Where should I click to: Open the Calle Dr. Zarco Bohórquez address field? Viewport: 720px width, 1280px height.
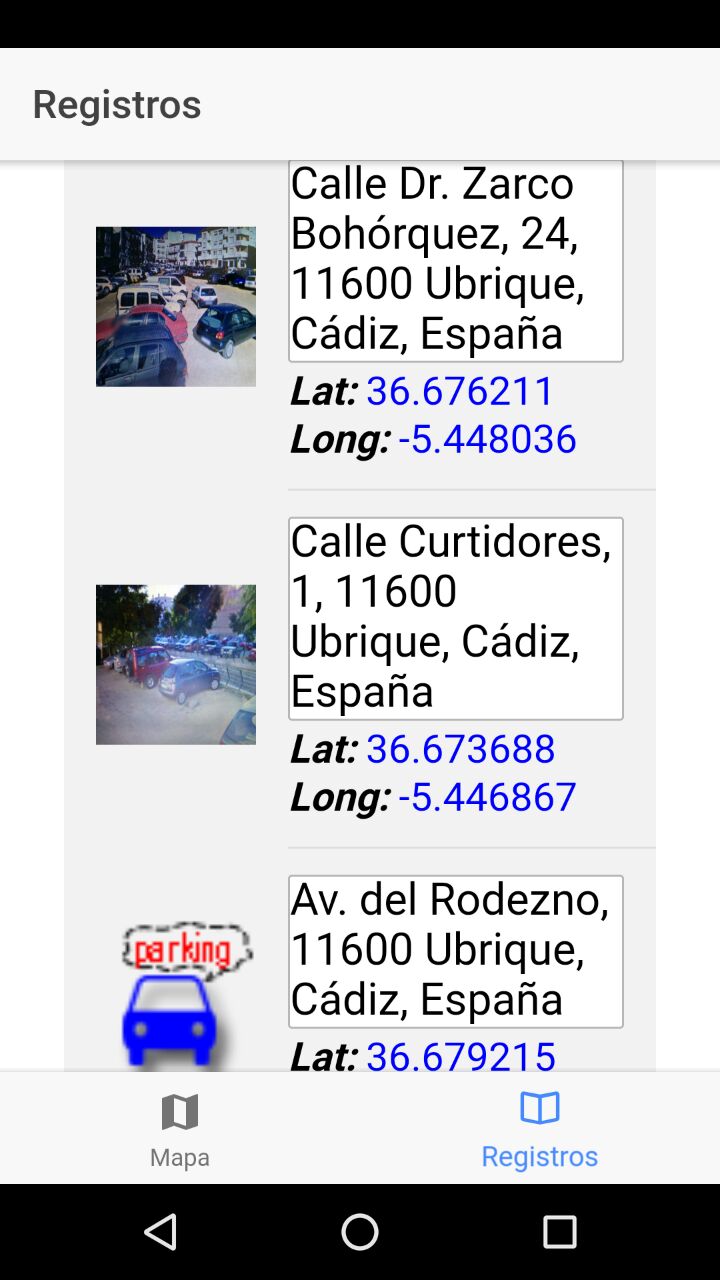pyautogui.click(x=456, y=258)
